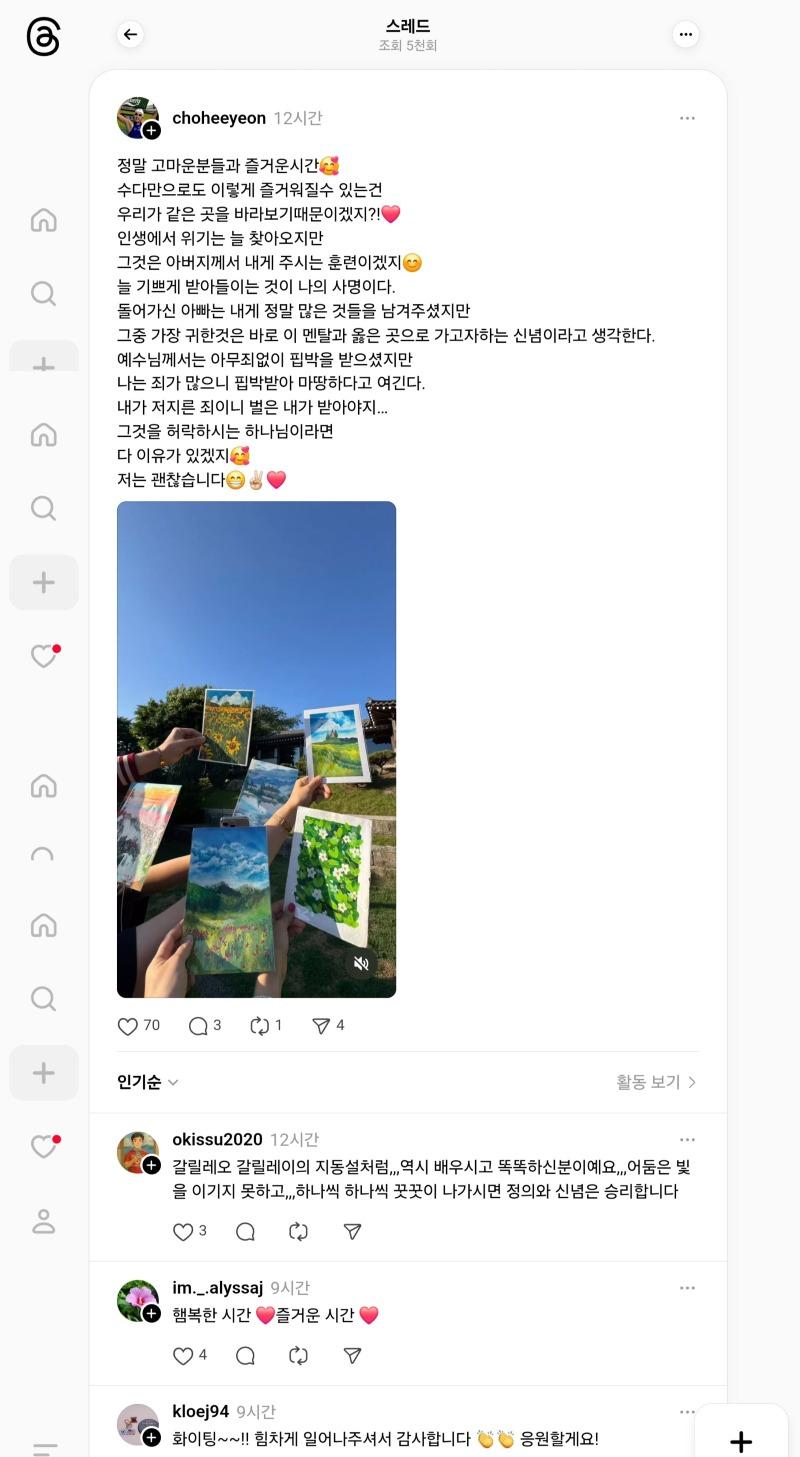Image resolution: width=800 pixels, height=1457 pixels.
Task: Share the post using the send icon
Action: 322,1025
